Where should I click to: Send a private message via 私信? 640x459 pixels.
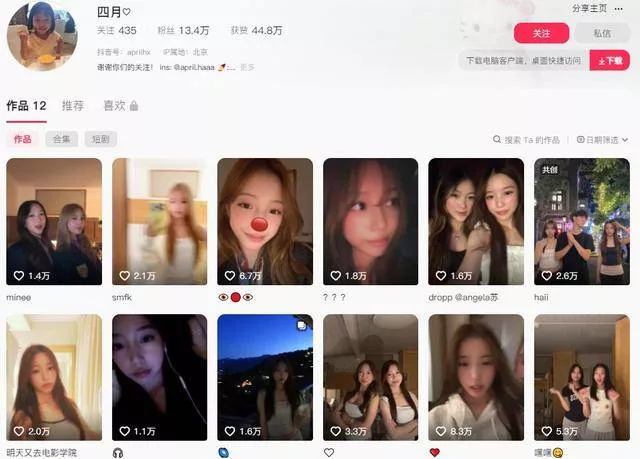point(601,33)
